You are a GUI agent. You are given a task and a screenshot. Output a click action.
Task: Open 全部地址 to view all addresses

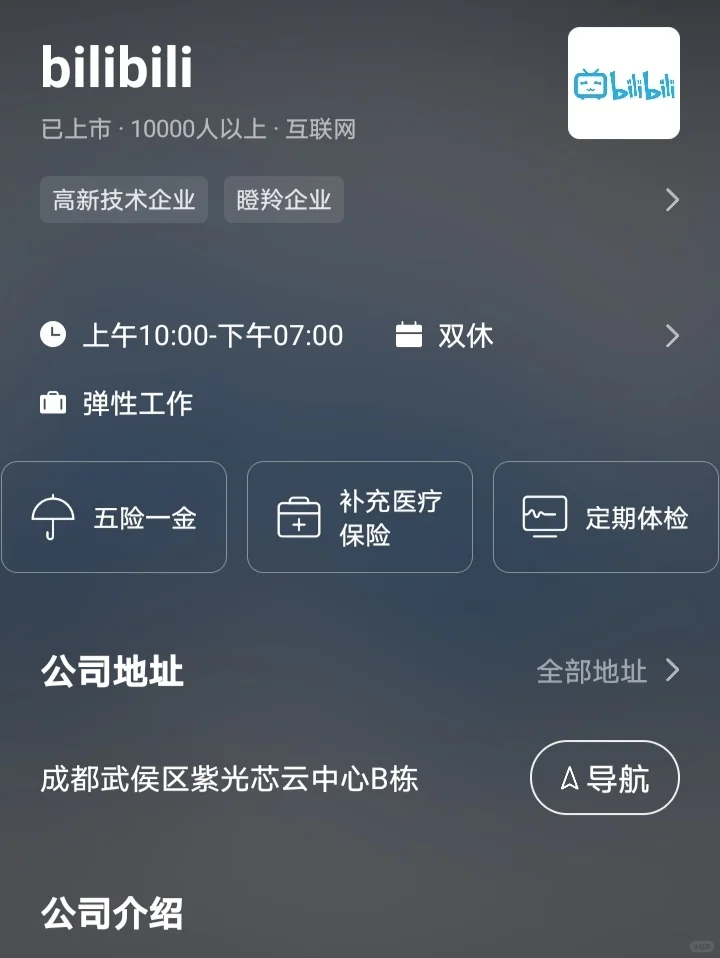608,671
